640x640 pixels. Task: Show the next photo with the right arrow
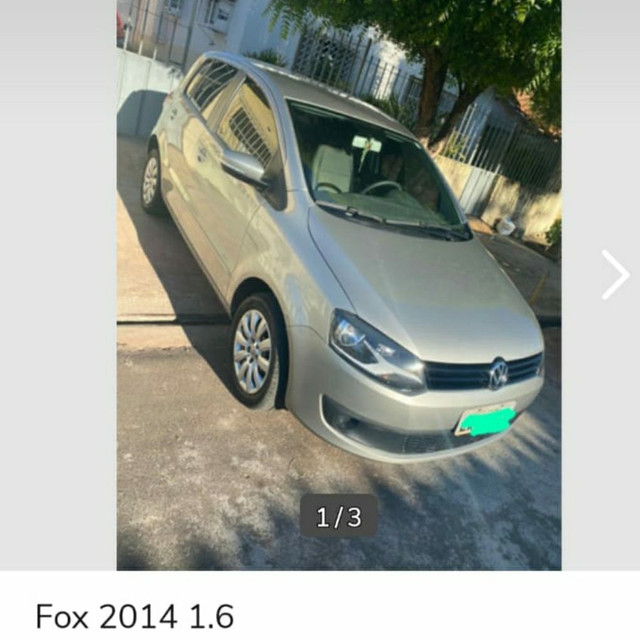click(x=614, y=275)
